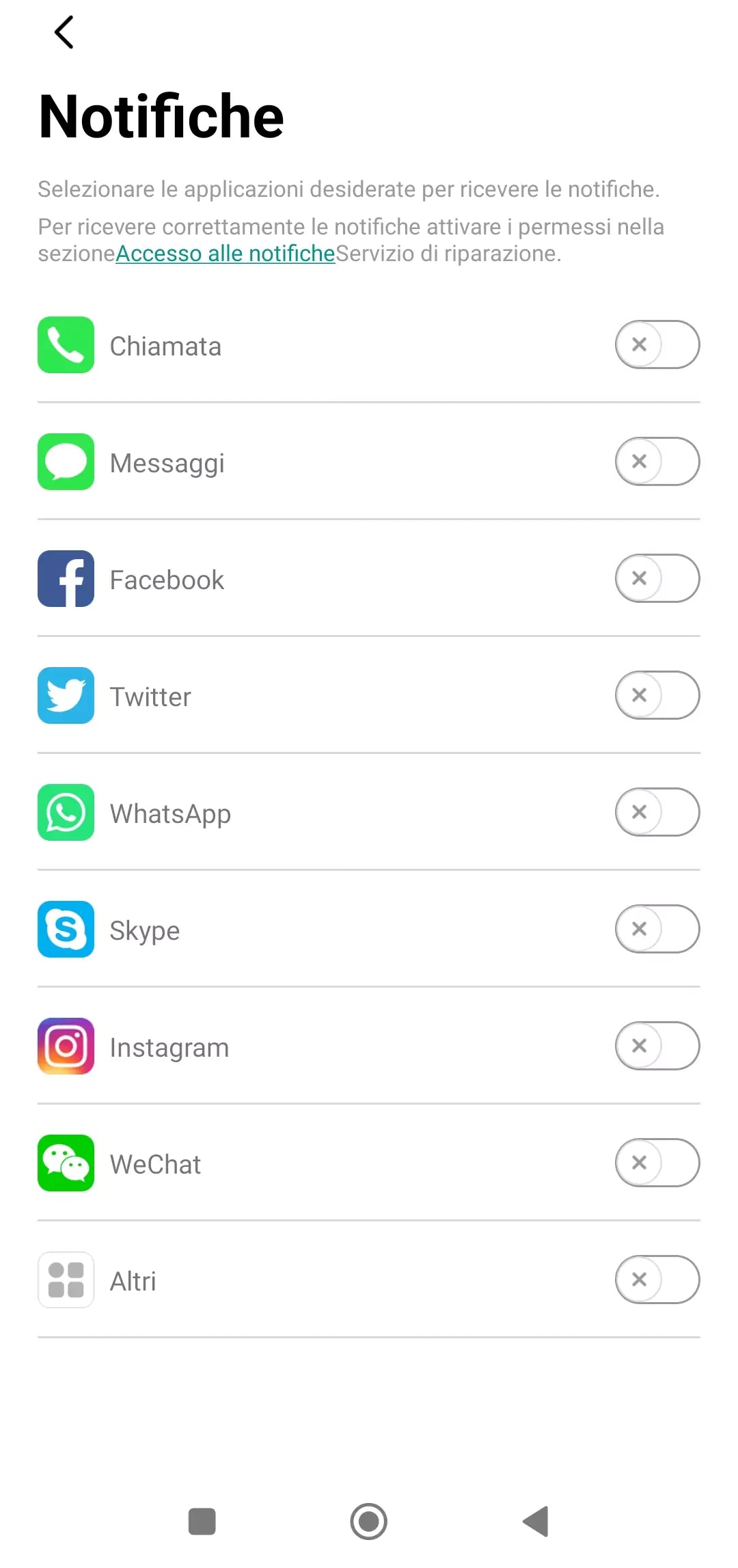Toggle the Facebook notification switch
The width and height of the screenshot is (738, 1568).
[657, 578]
